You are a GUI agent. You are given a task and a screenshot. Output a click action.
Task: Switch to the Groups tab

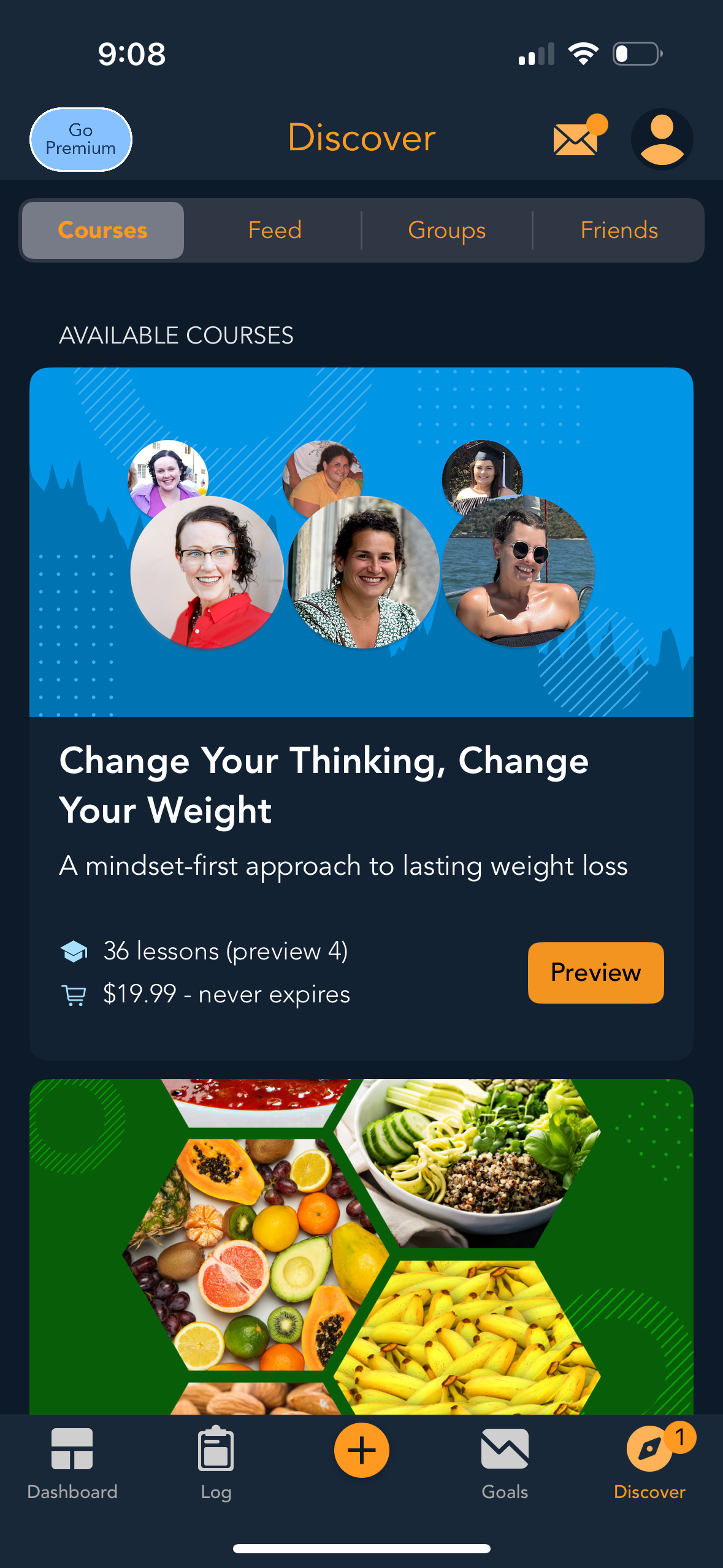coord(446,231)
